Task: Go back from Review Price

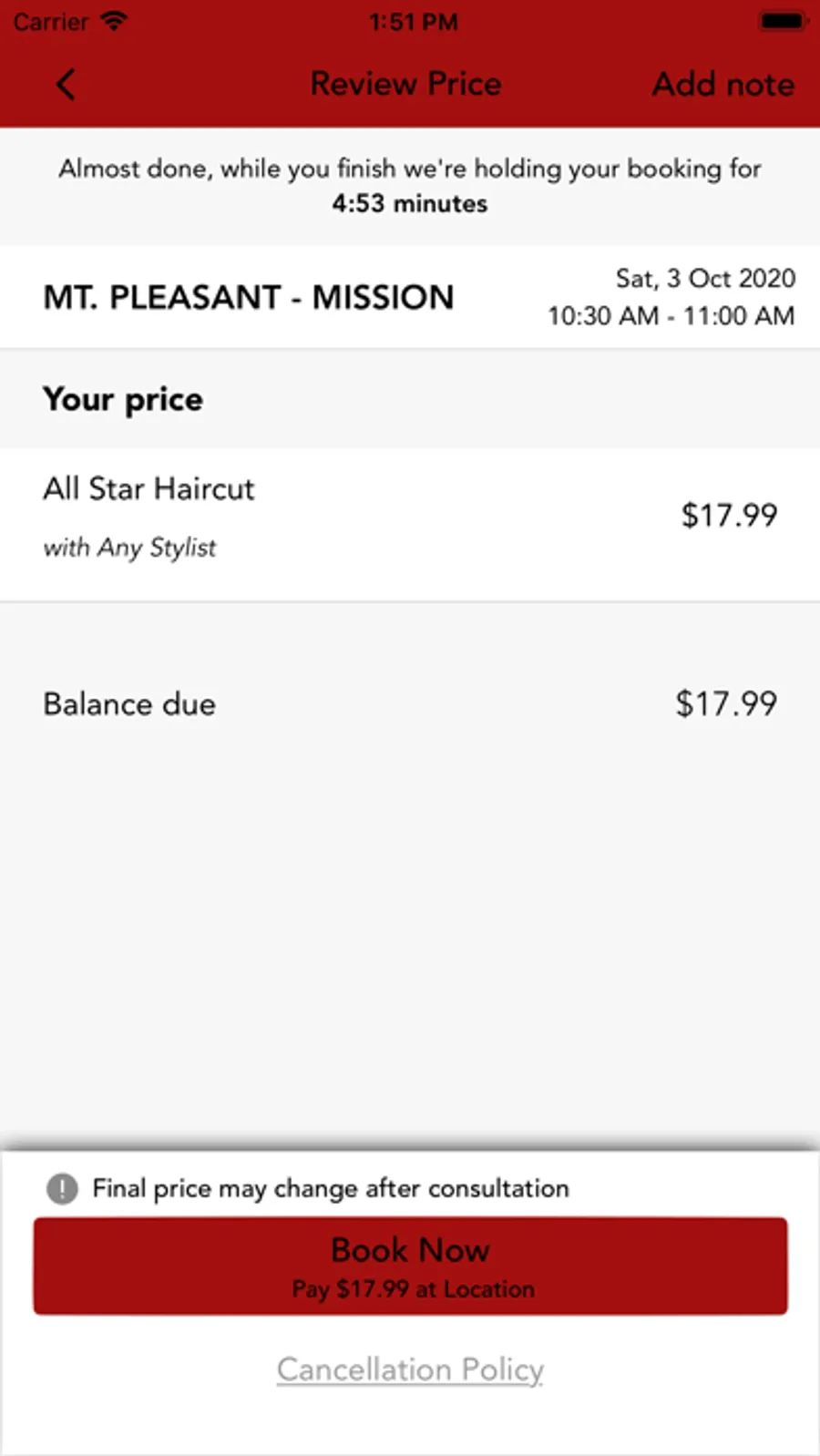Action: (x=66, y=85)
